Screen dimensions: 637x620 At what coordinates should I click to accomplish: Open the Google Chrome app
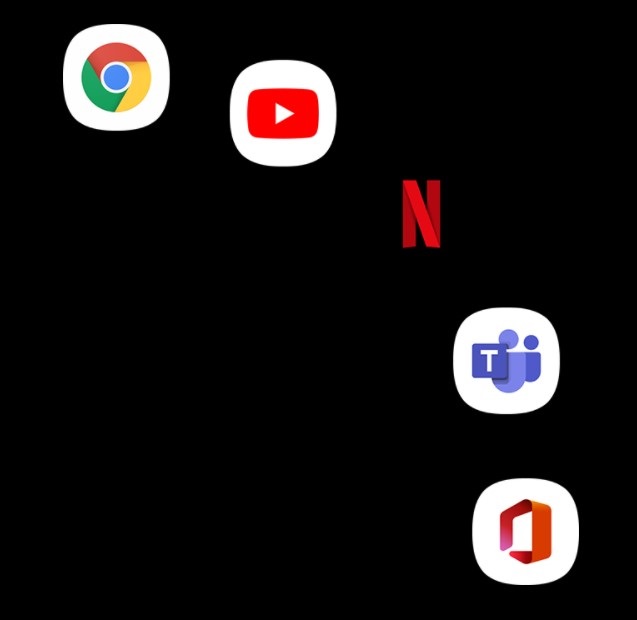click(x=116, y=77)
